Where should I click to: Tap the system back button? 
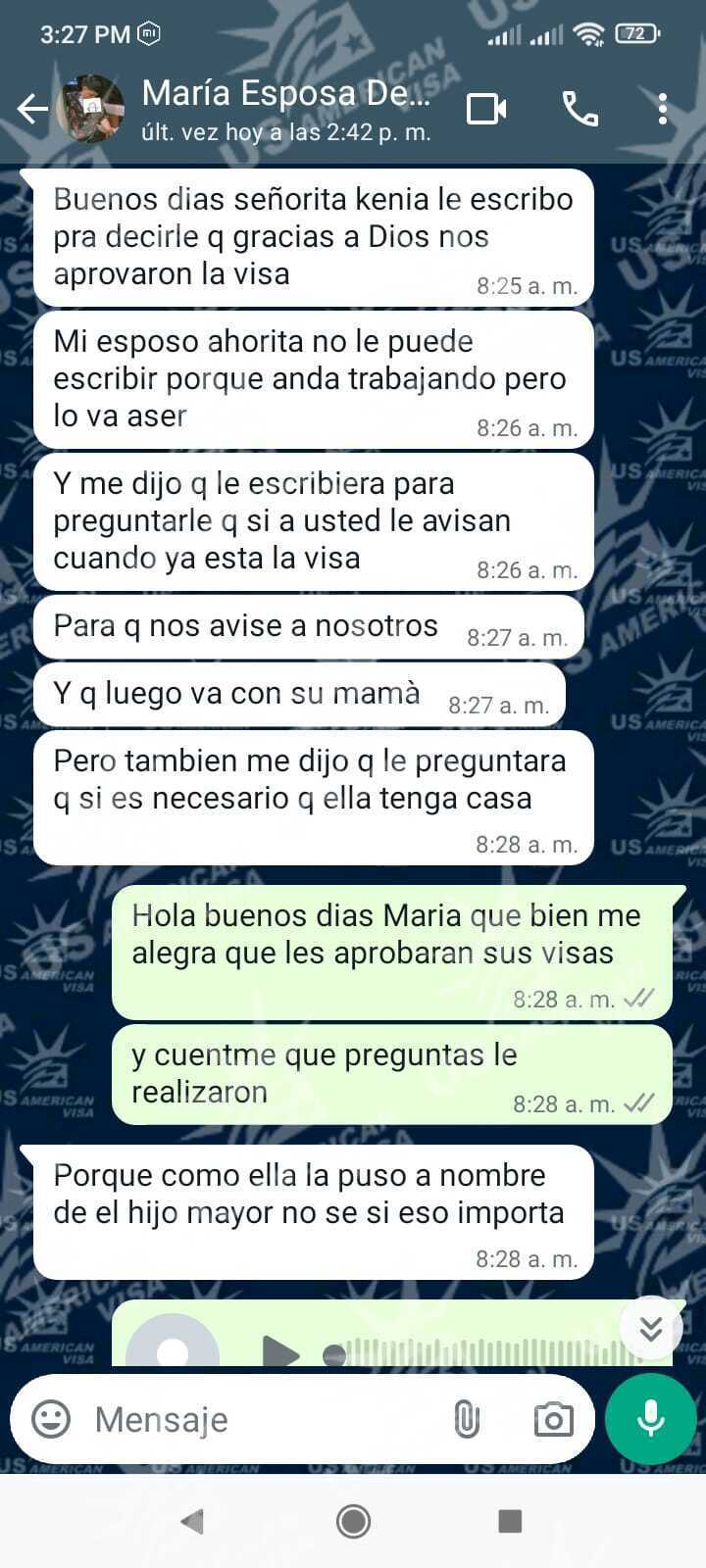(x=193, y=1521)
